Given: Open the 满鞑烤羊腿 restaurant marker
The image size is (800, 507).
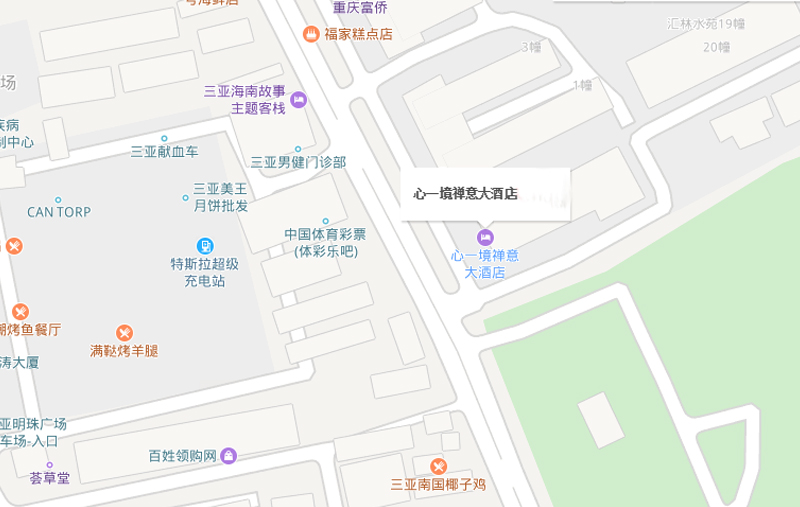Looking at the screenshot, I should click(124, 332).
